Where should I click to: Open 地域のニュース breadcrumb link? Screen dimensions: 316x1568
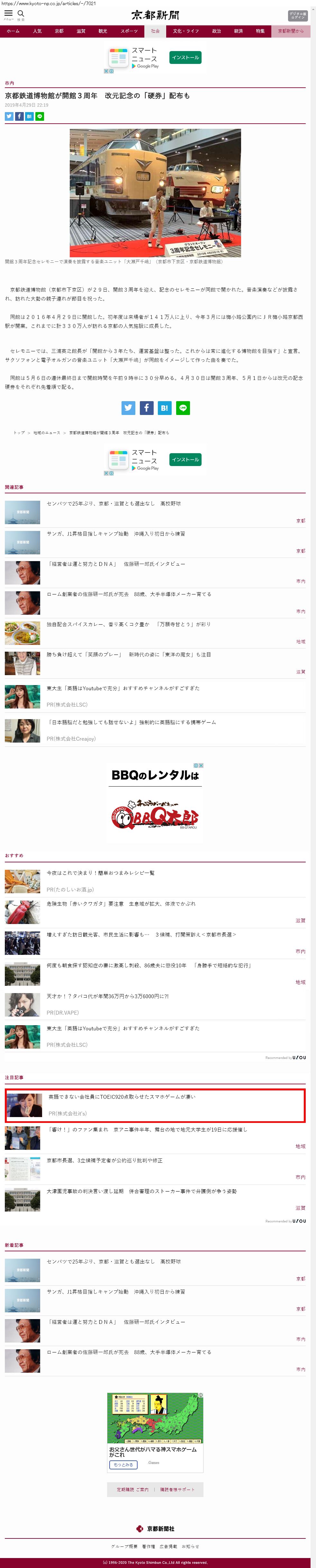coord(47,433)
